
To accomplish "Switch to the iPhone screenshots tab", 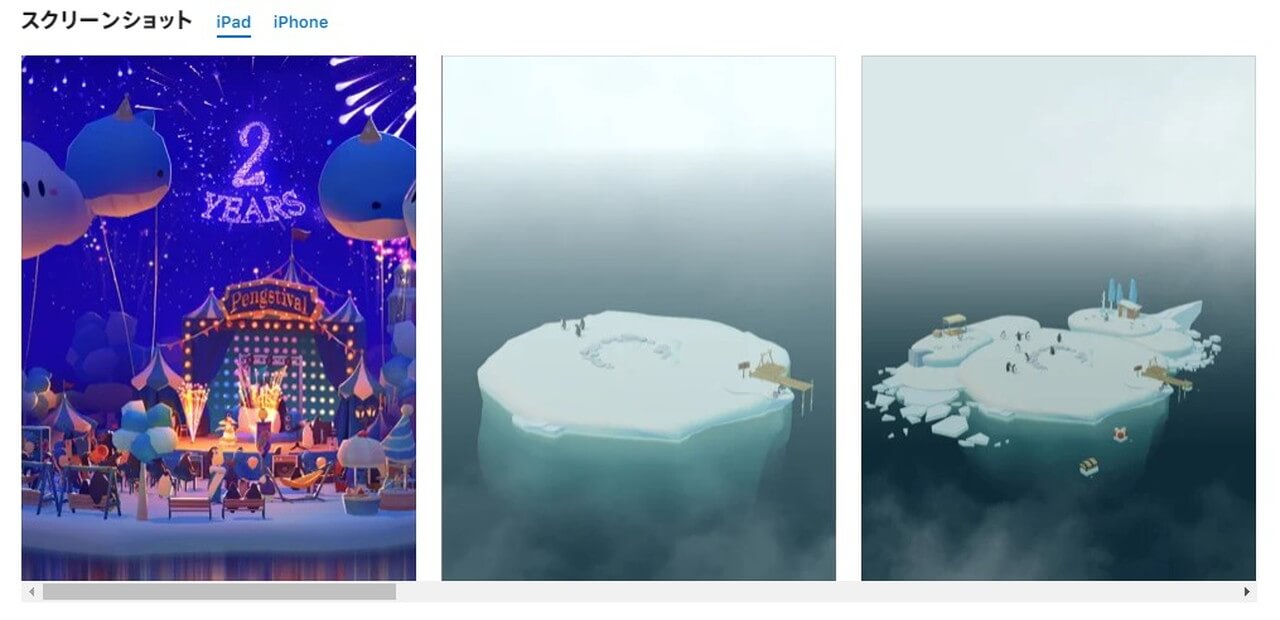I will click(300, 22).
